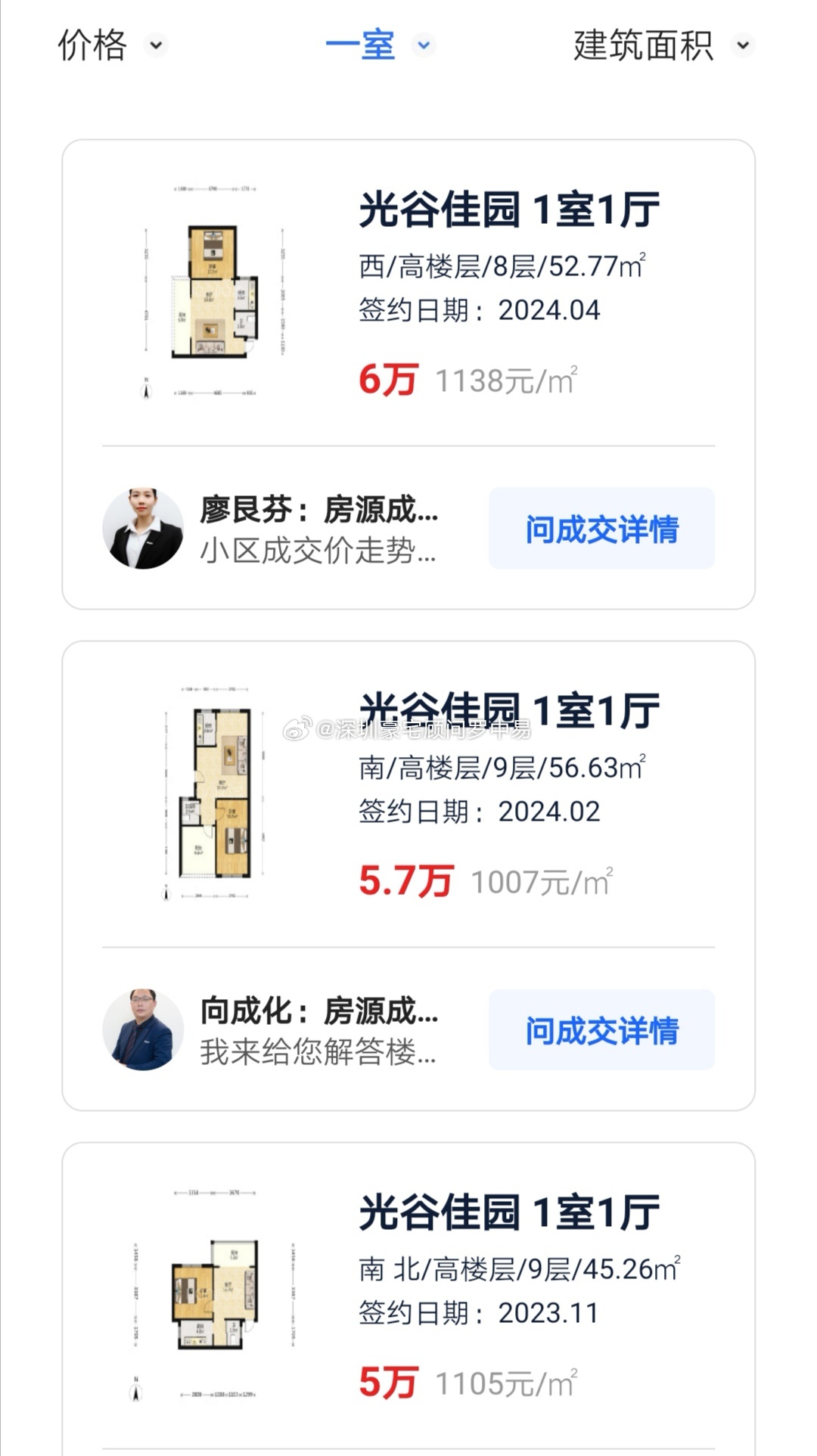This screenshot has width=817, height=1456.
Task: Open the 56.63㎡ 光谷佳园 listing signed 2024.02
Action: (408, 794)
